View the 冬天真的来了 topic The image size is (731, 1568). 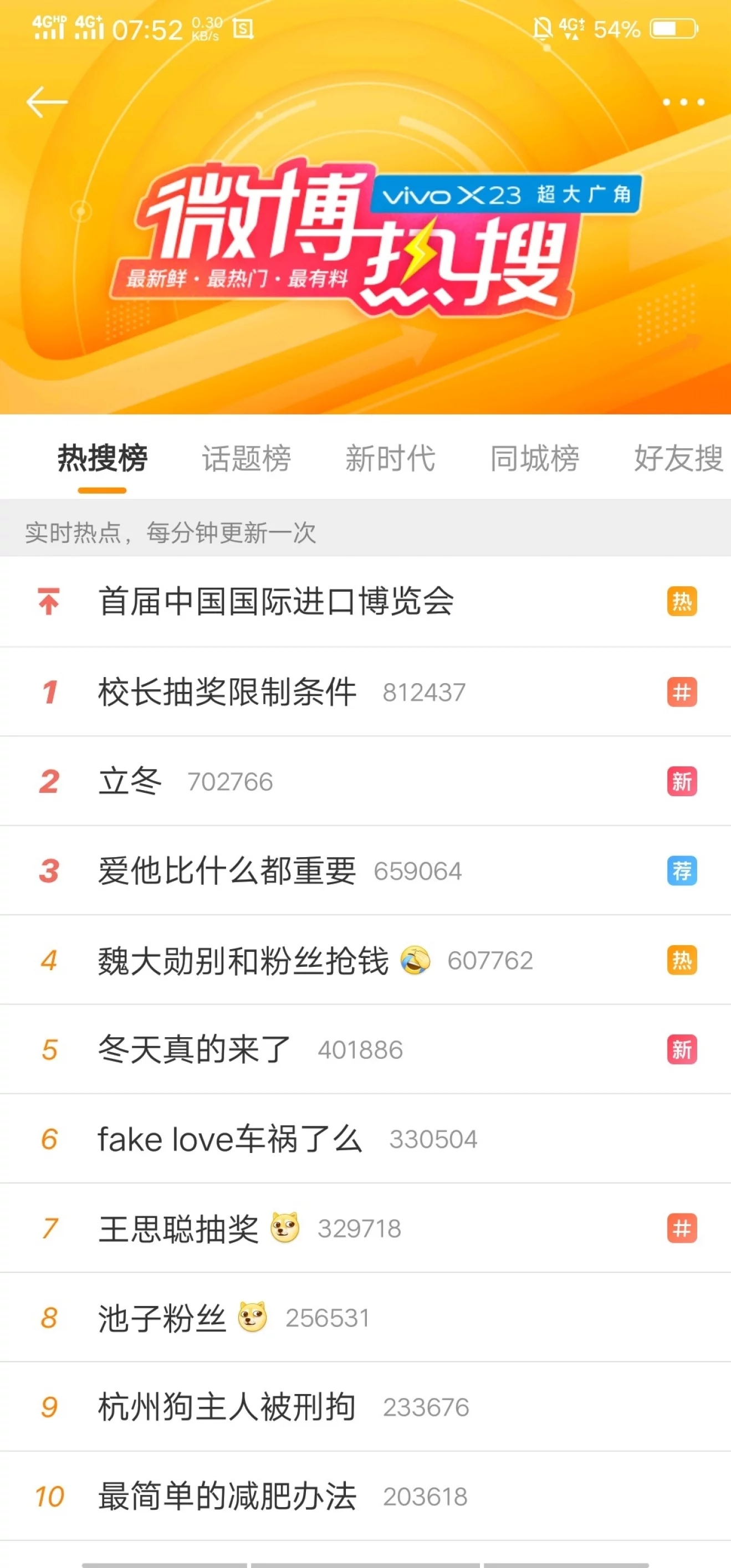pyautogui.click(x=194, y=1050)
